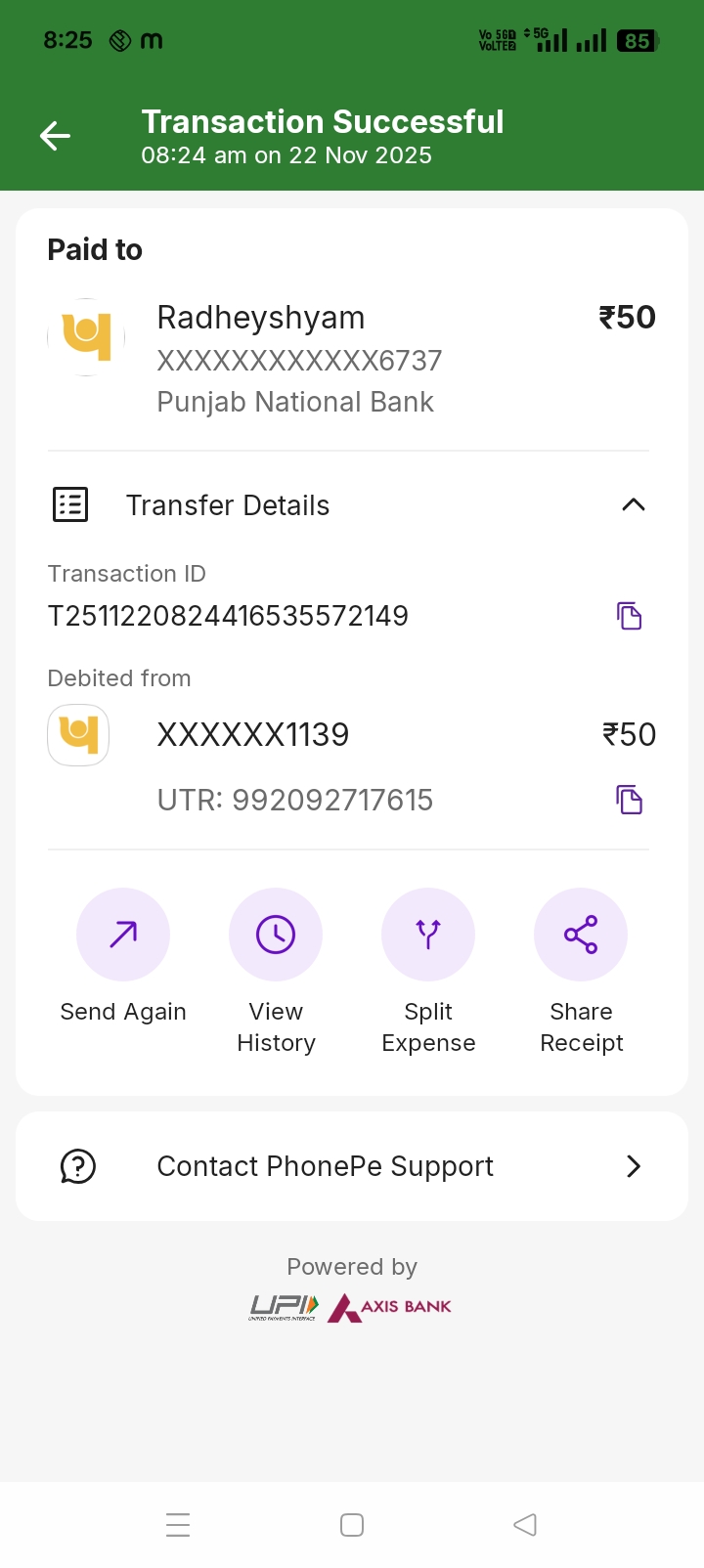Open View History

pos(276,935)
